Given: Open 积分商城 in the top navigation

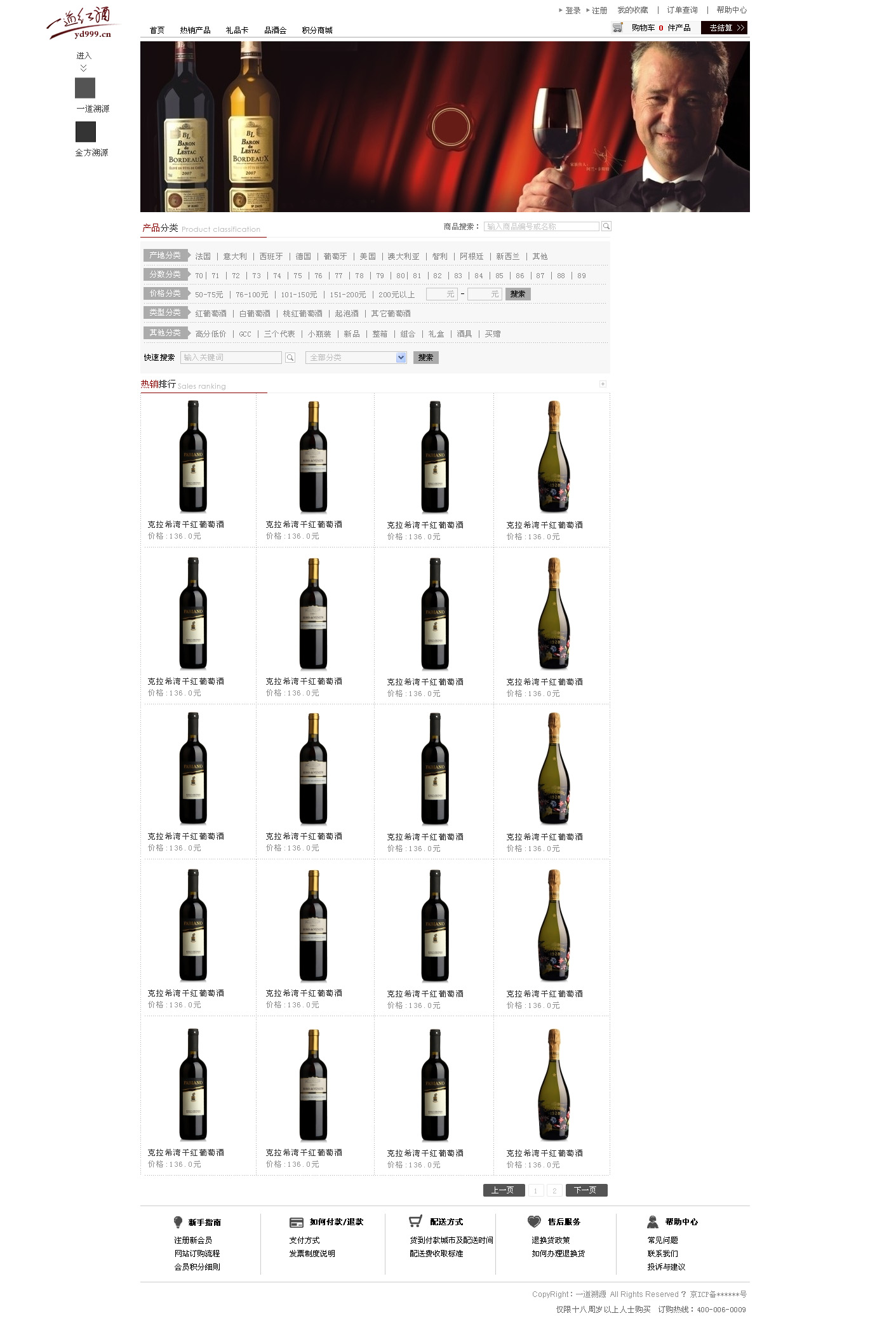Looking at the screenshot, I should [317, 30].
